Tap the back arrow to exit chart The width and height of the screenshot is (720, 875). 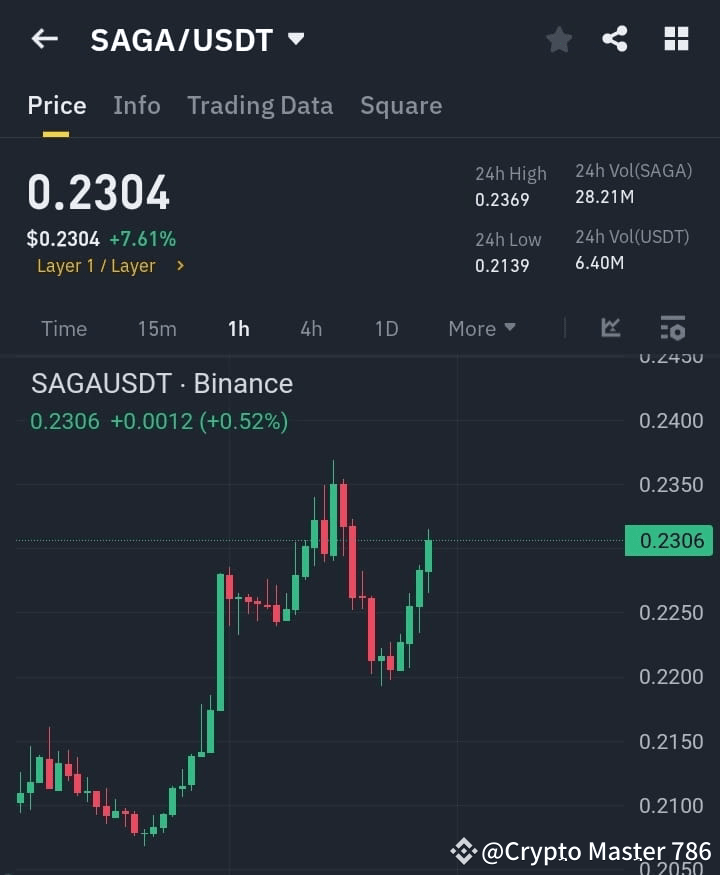tap(43, 38)
